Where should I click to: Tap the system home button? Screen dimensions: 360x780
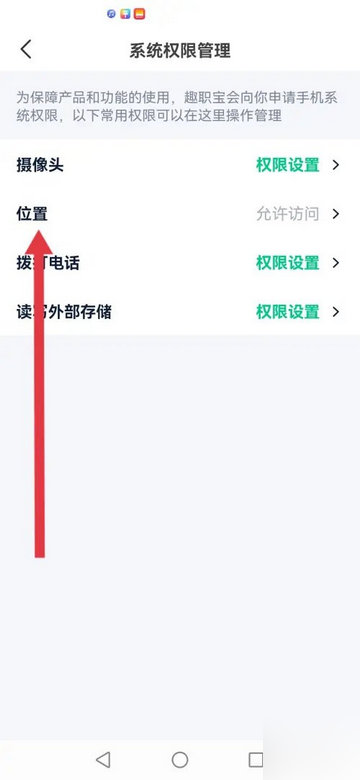click(x=180, y=760)
